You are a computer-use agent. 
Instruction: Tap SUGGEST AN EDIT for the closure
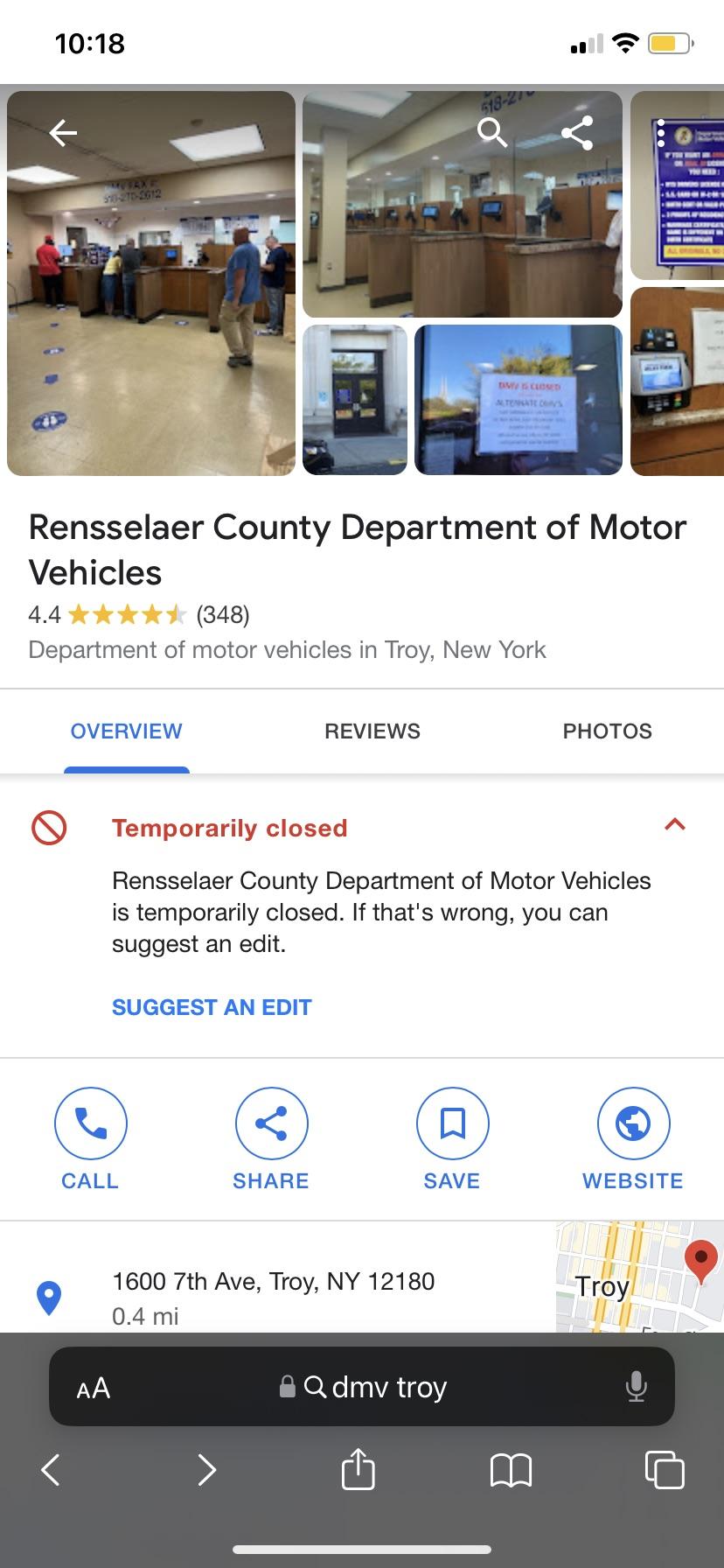211,1007
